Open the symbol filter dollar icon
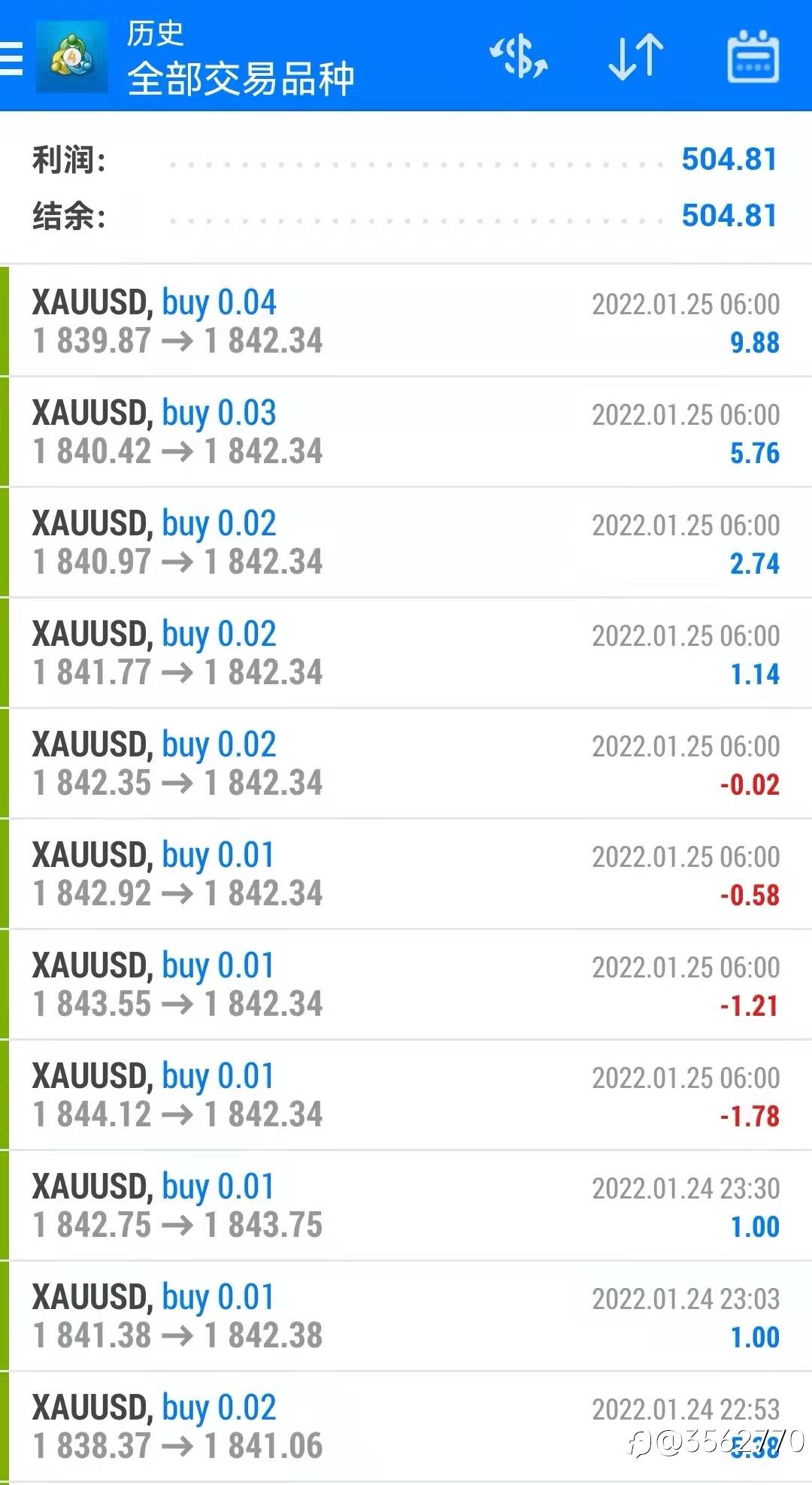 click(519, 57)
